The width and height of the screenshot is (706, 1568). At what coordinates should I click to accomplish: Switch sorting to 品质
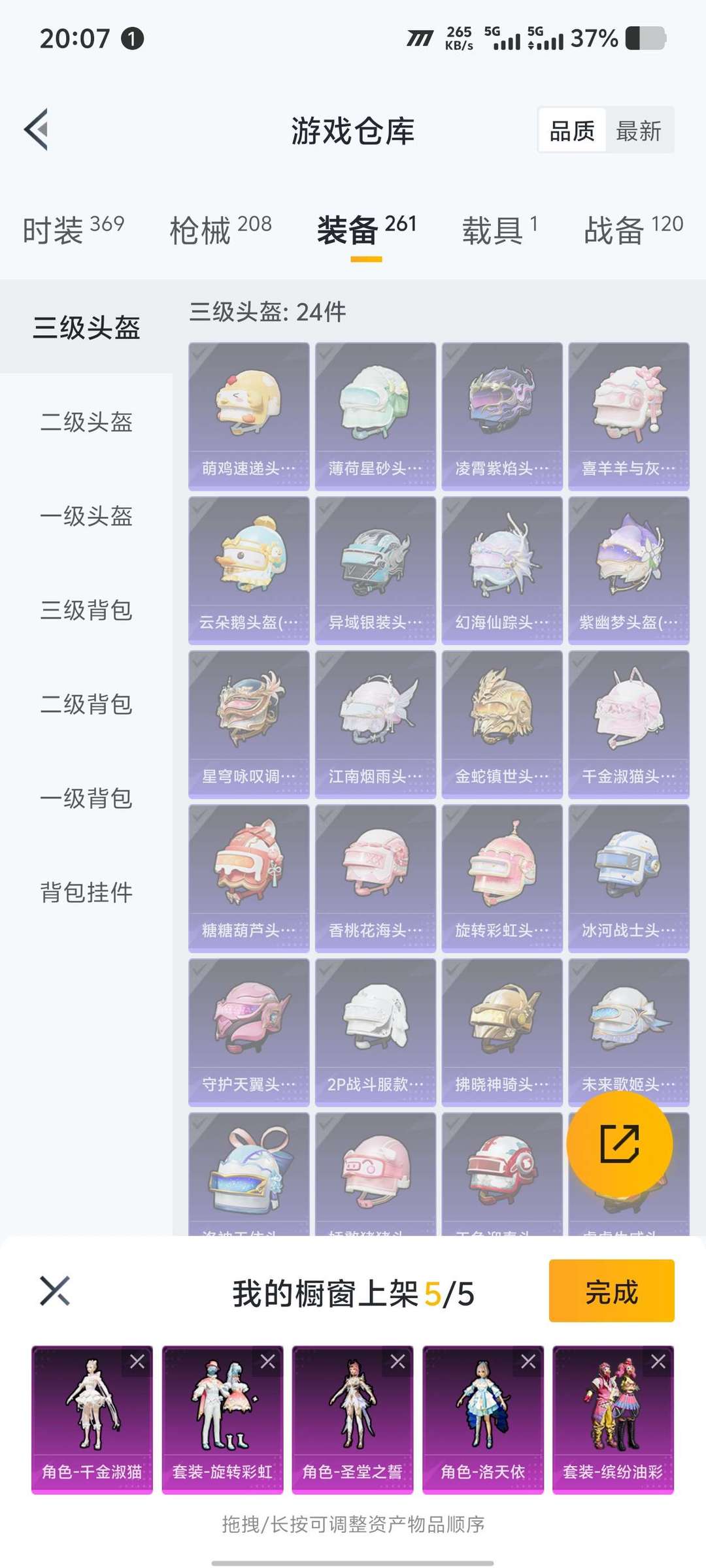point(571,131)
